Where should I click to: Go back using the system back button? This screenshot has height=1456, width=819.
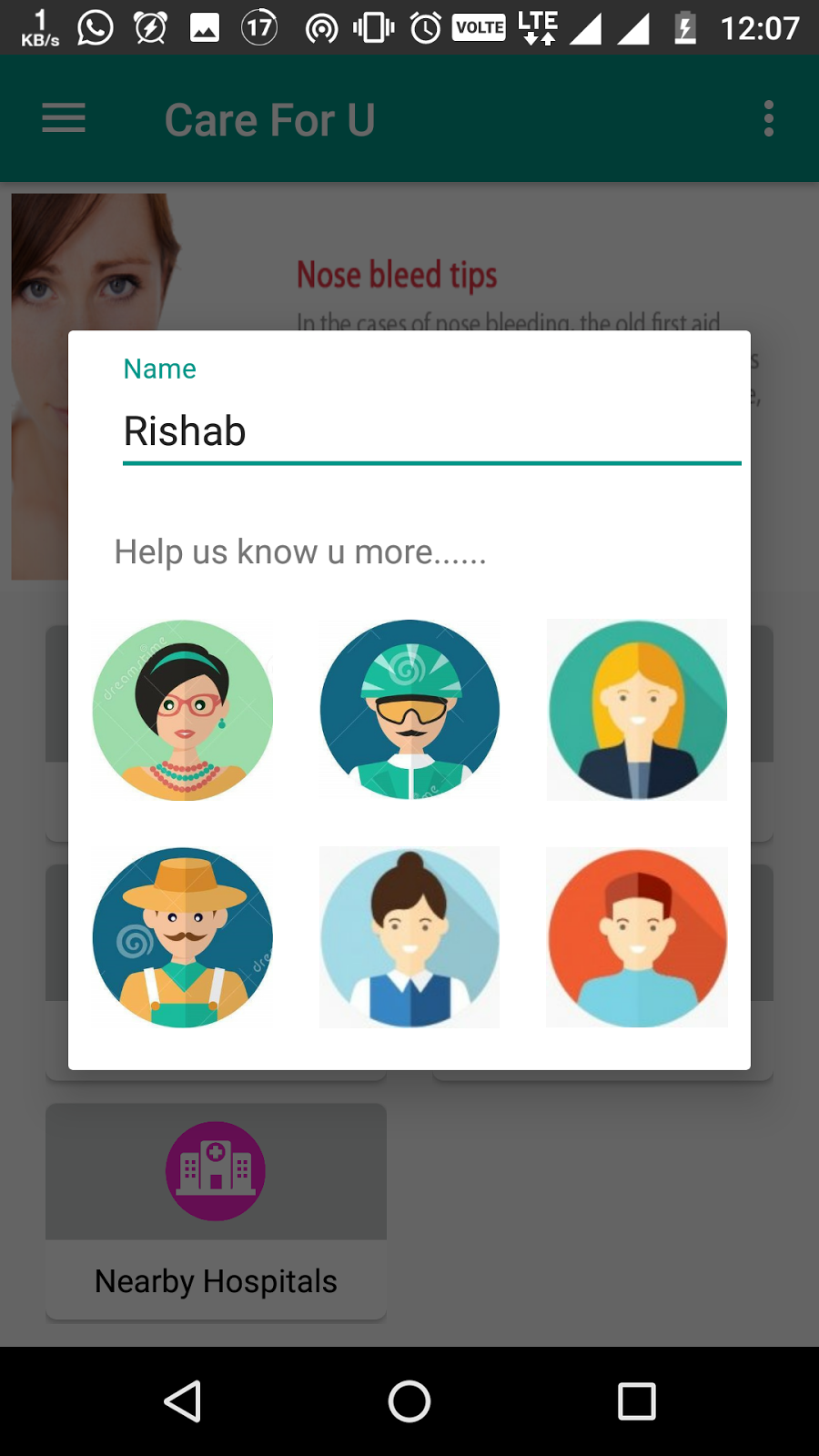pyautogui.click(x=182, y=1401)
